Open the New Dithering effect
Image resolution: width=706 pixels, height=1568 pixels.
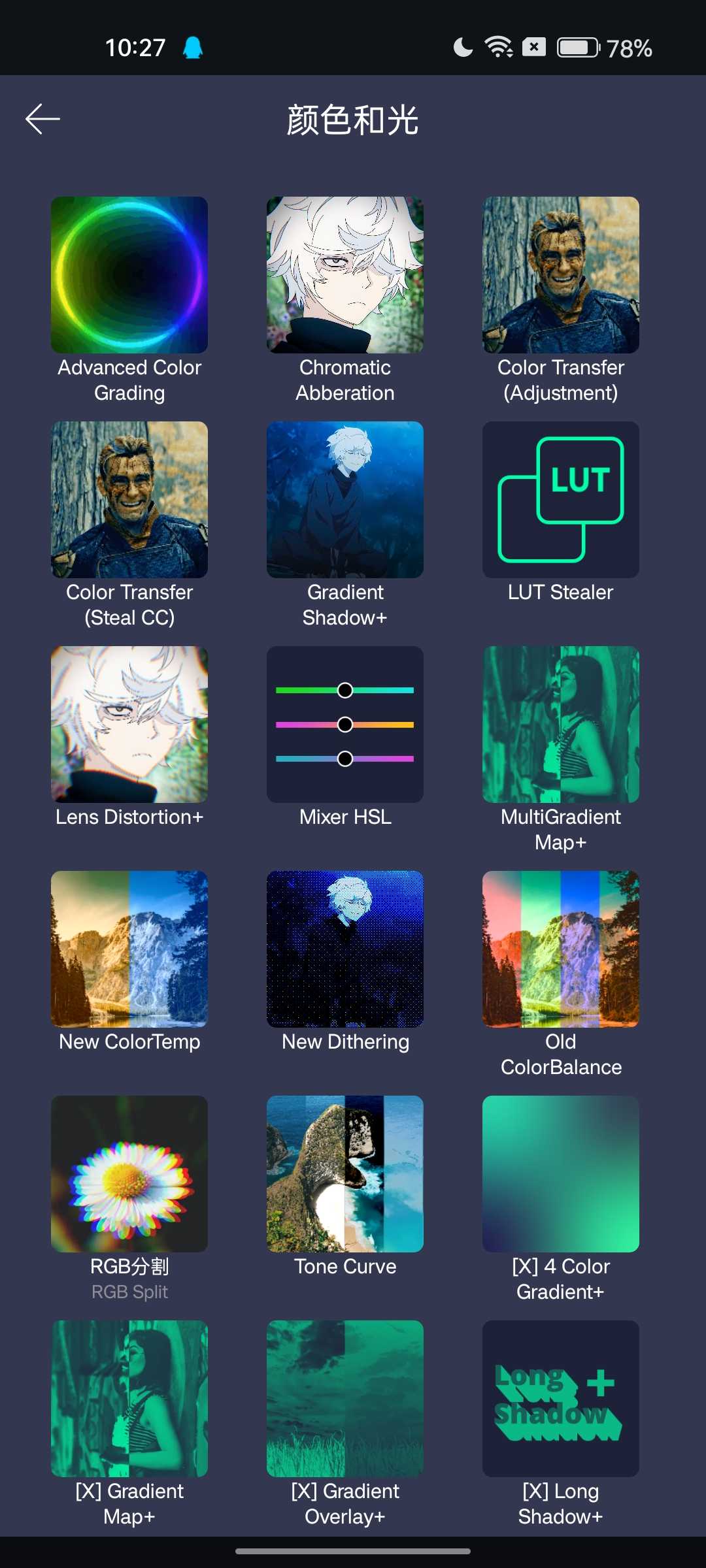pos(345,949)
